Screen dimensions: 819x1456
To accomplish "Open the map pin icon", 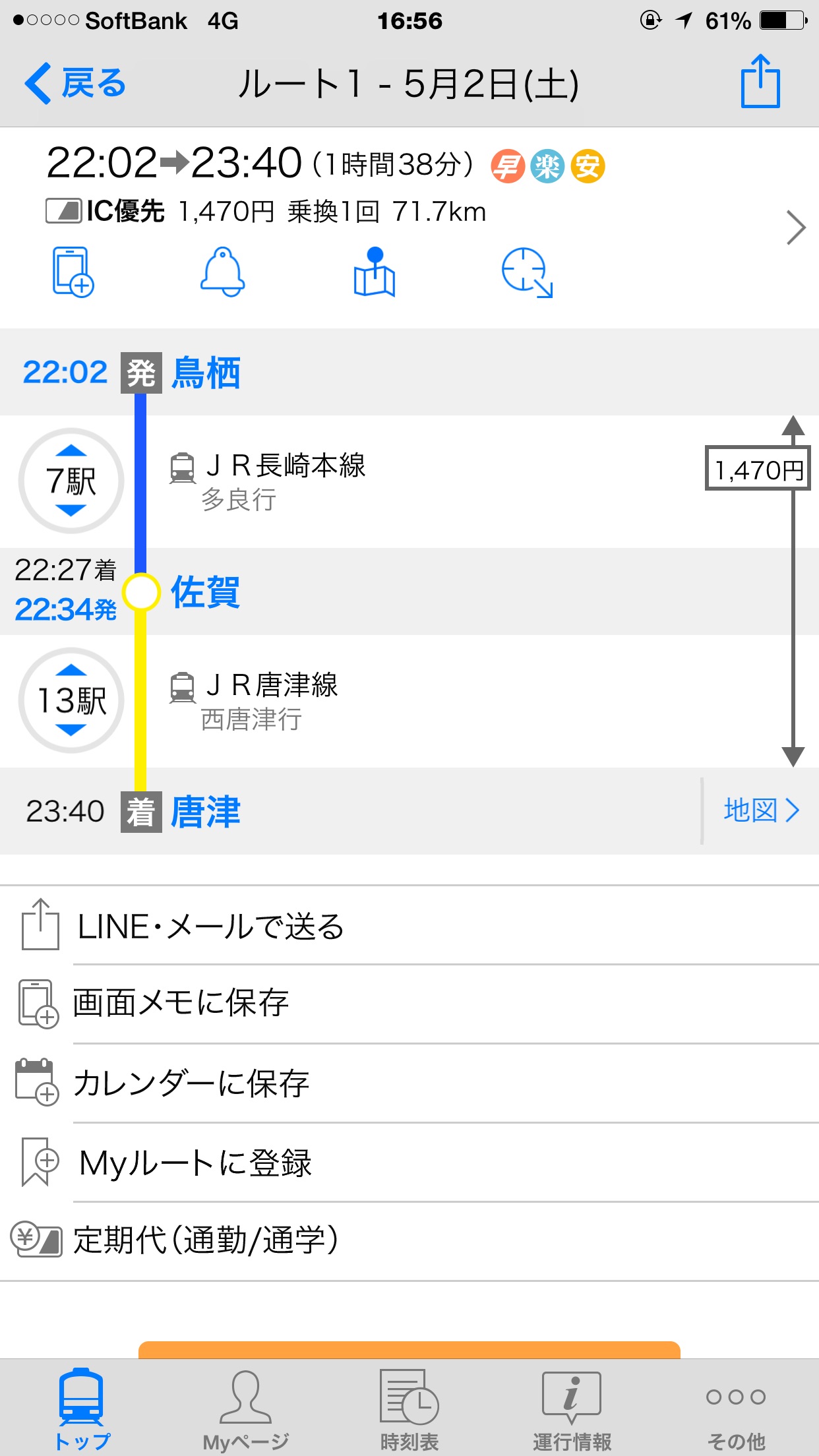I will point(374,272).
